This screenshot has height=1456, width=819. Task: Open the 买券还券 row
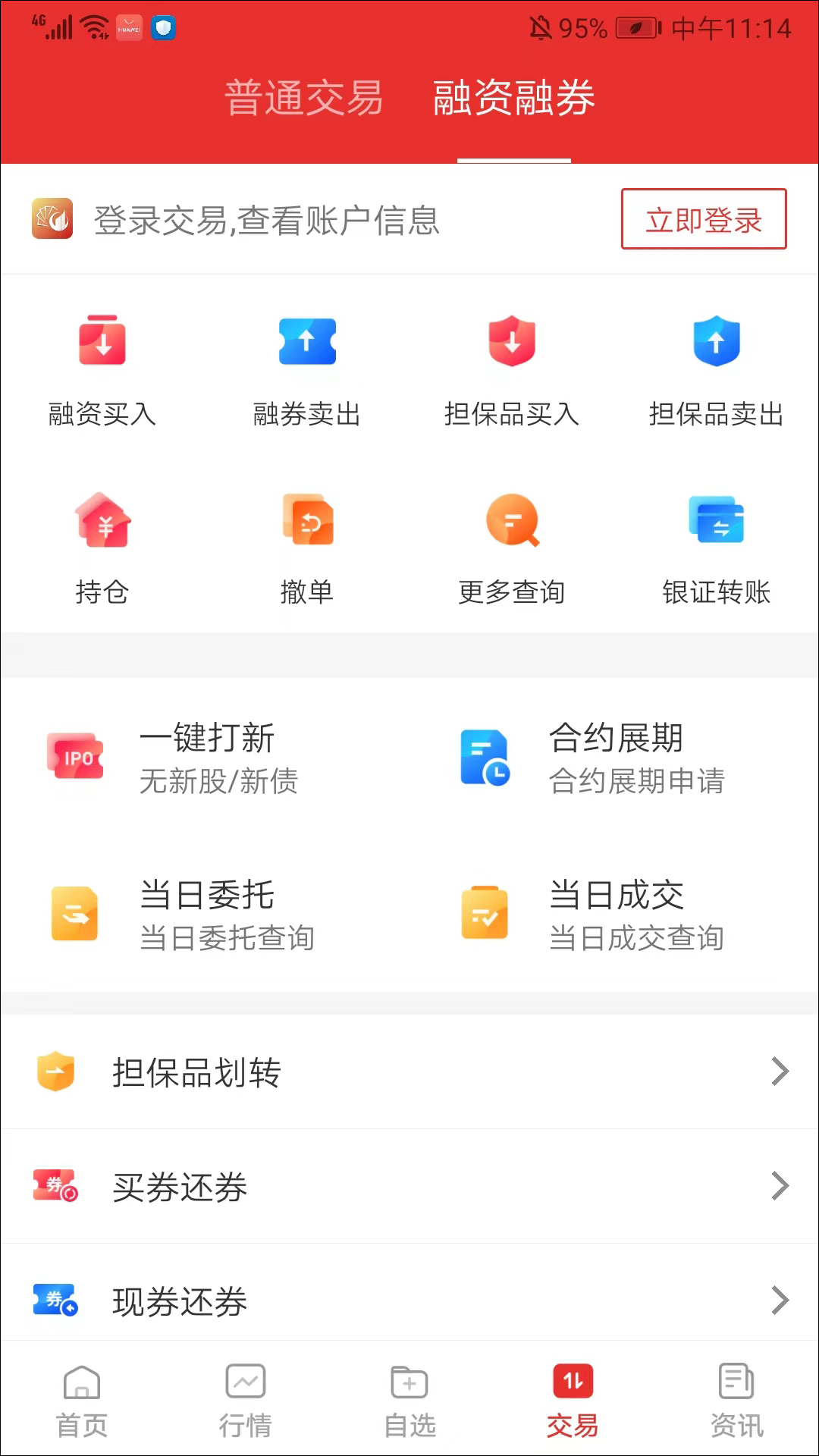pyautogui.click(x=409, y=1186)
